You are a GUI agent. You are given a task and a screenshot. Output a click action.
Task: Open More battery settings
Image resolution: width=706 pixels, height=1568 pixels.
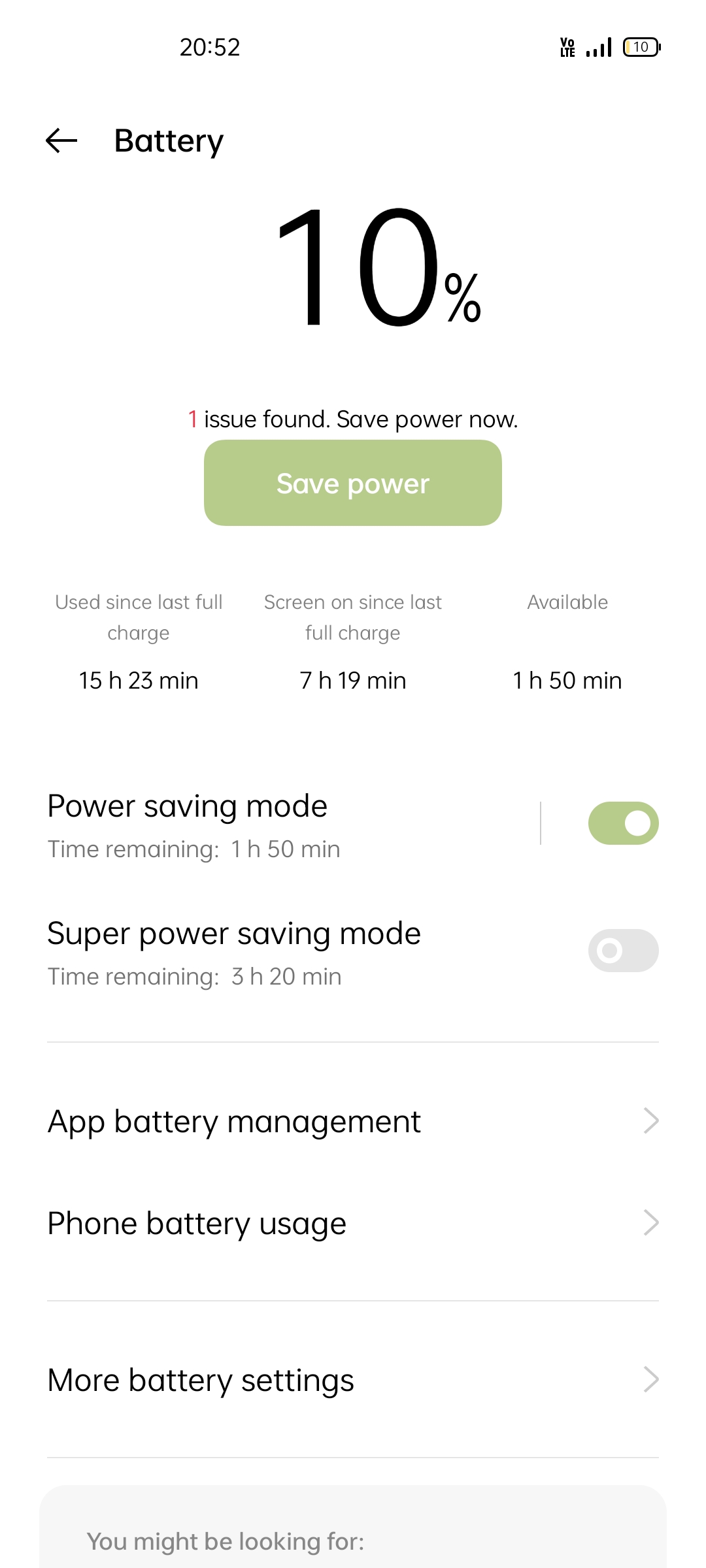353,1380
